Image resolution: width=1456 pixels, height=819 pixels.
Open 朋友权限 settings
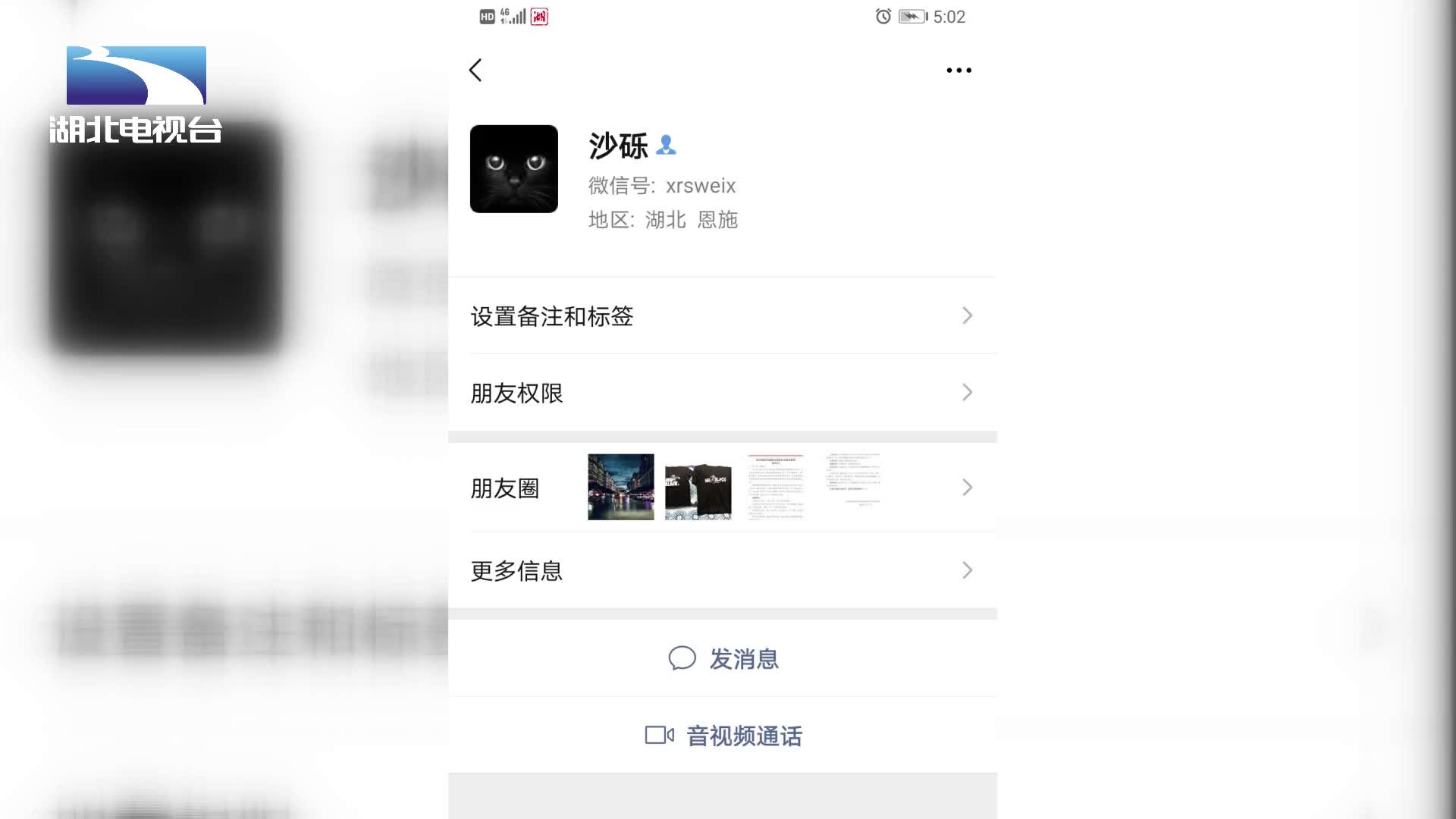722,393
